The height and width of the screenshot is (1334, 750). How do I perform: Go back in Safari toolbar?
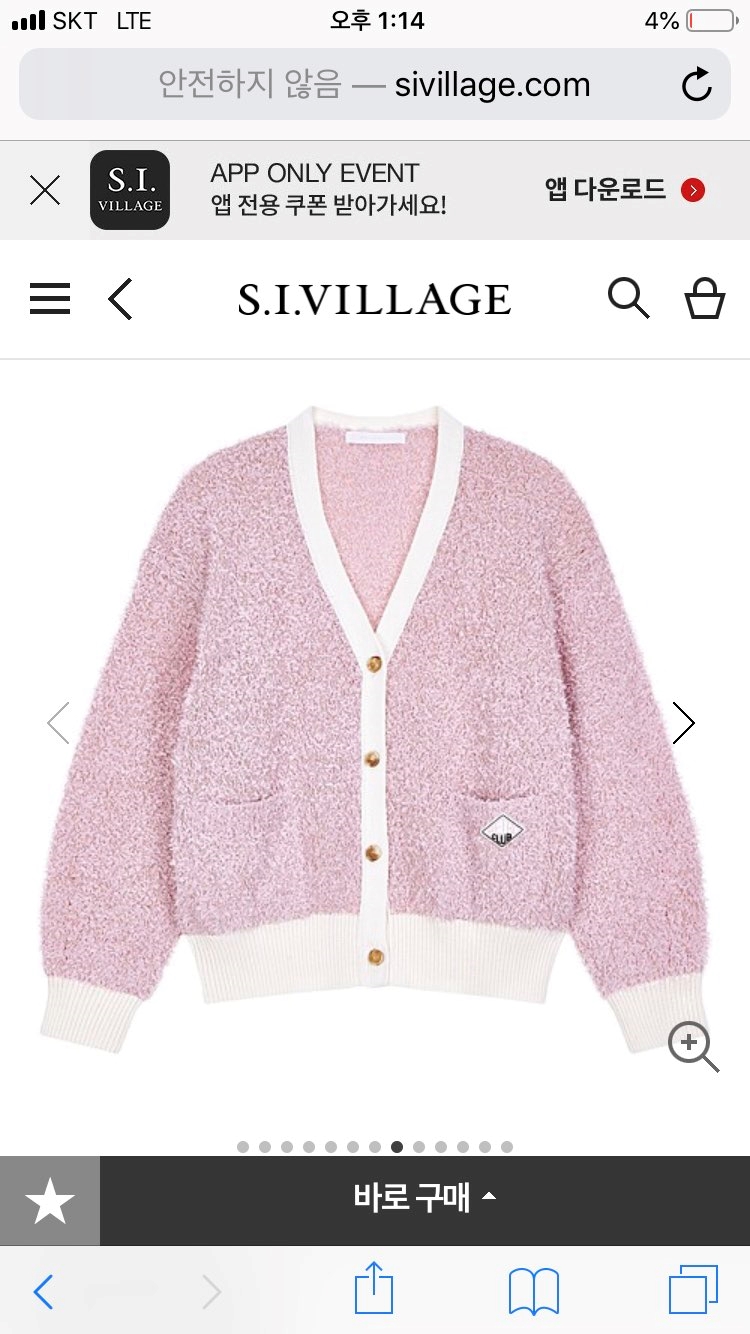coord(43,1292)
